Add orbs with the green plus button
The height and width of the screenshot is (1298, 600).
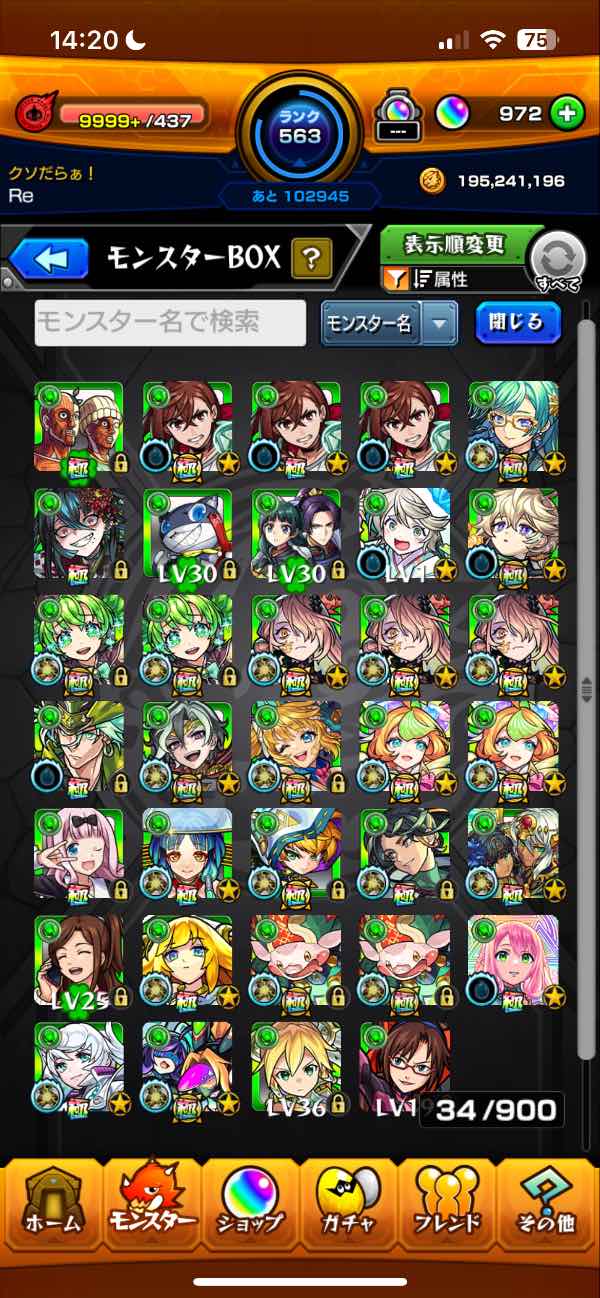[x=566, y=114]
